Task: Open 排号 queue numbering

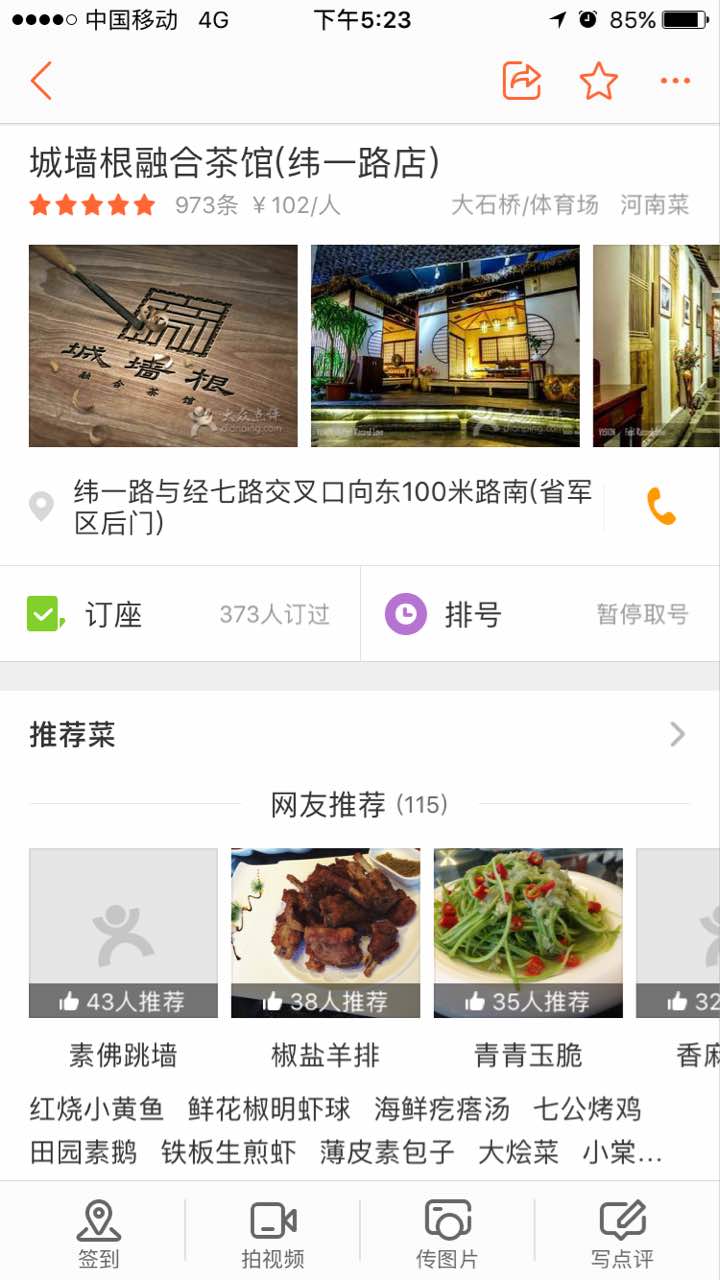Action: click(x=540, y=614)
